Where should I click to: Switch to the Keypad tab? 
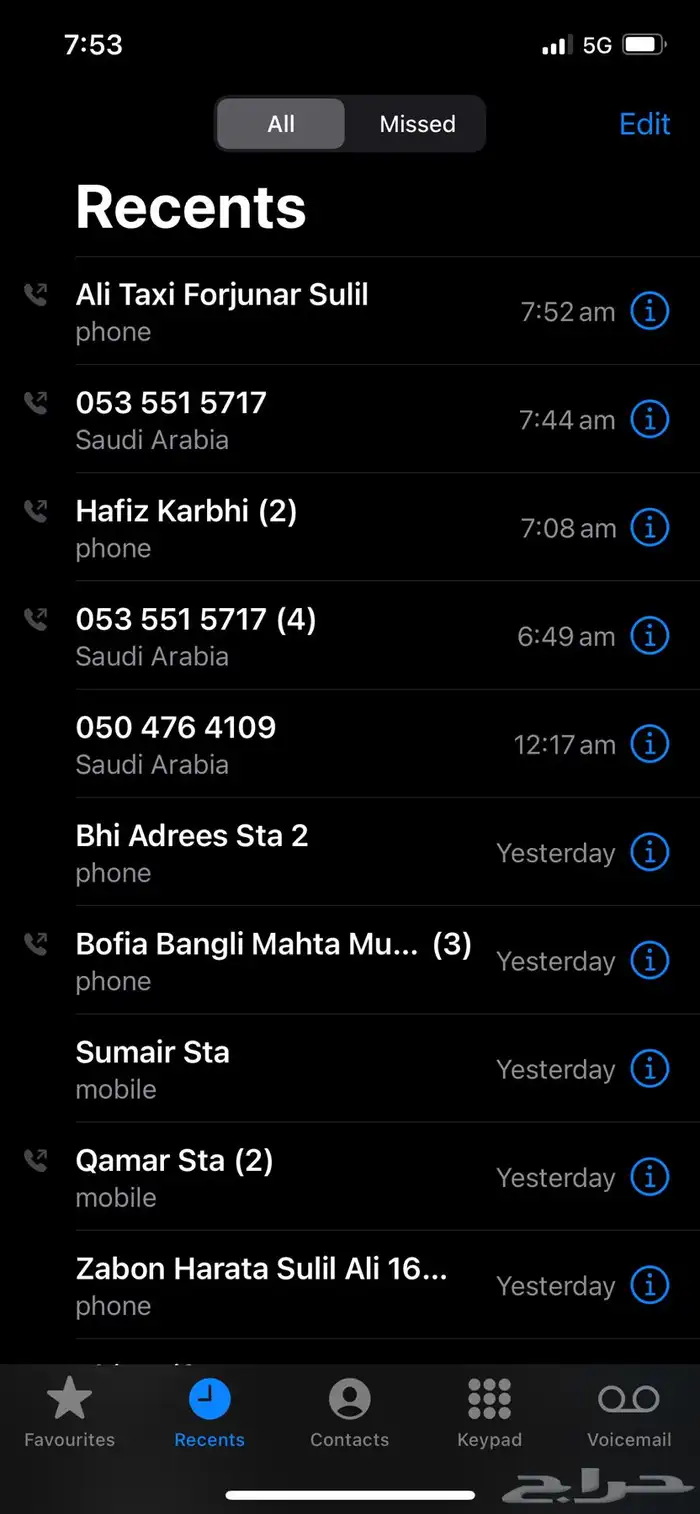click(x=489, y=1412)
